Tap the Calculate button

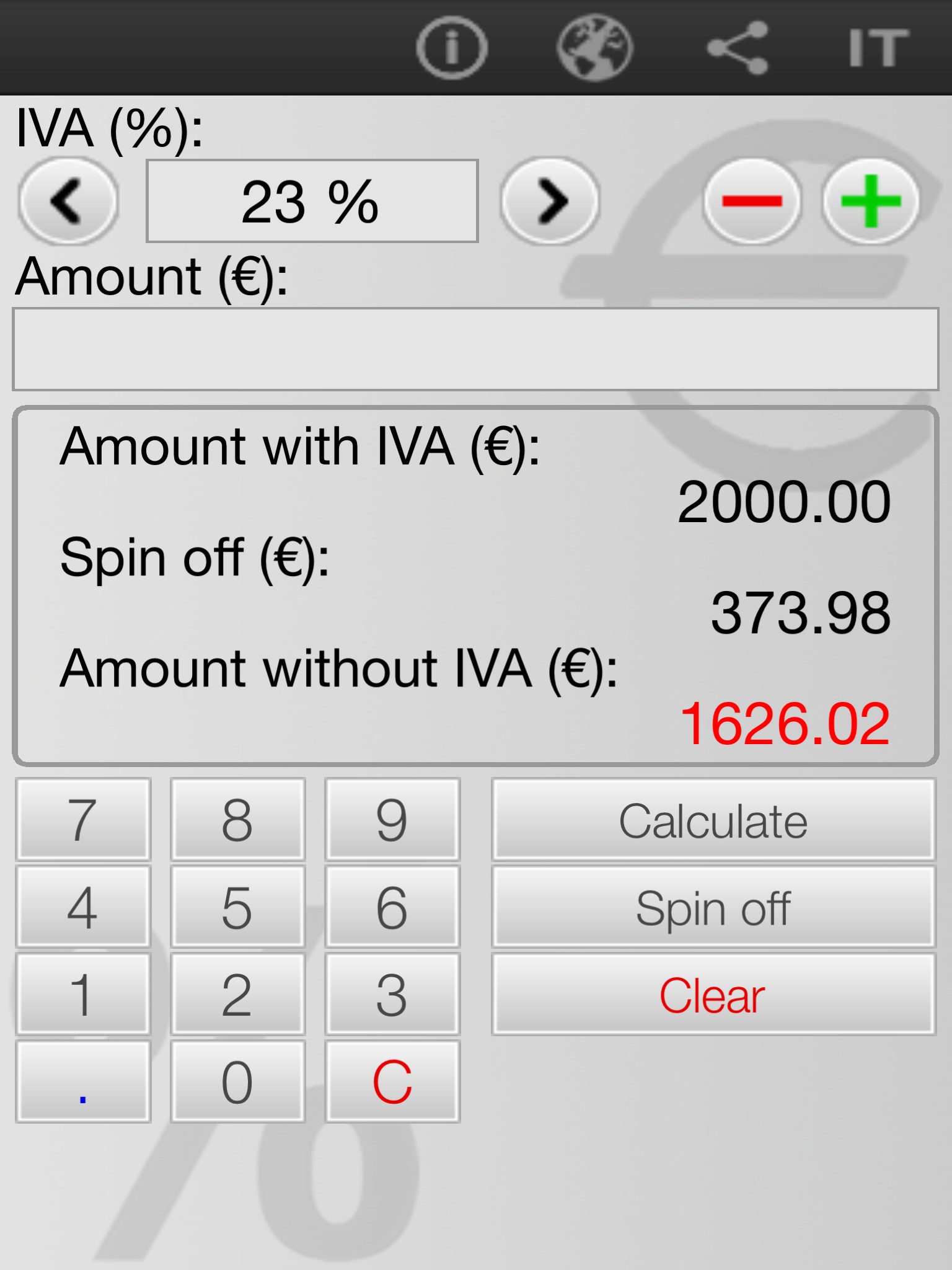click(x=713, y=820)
